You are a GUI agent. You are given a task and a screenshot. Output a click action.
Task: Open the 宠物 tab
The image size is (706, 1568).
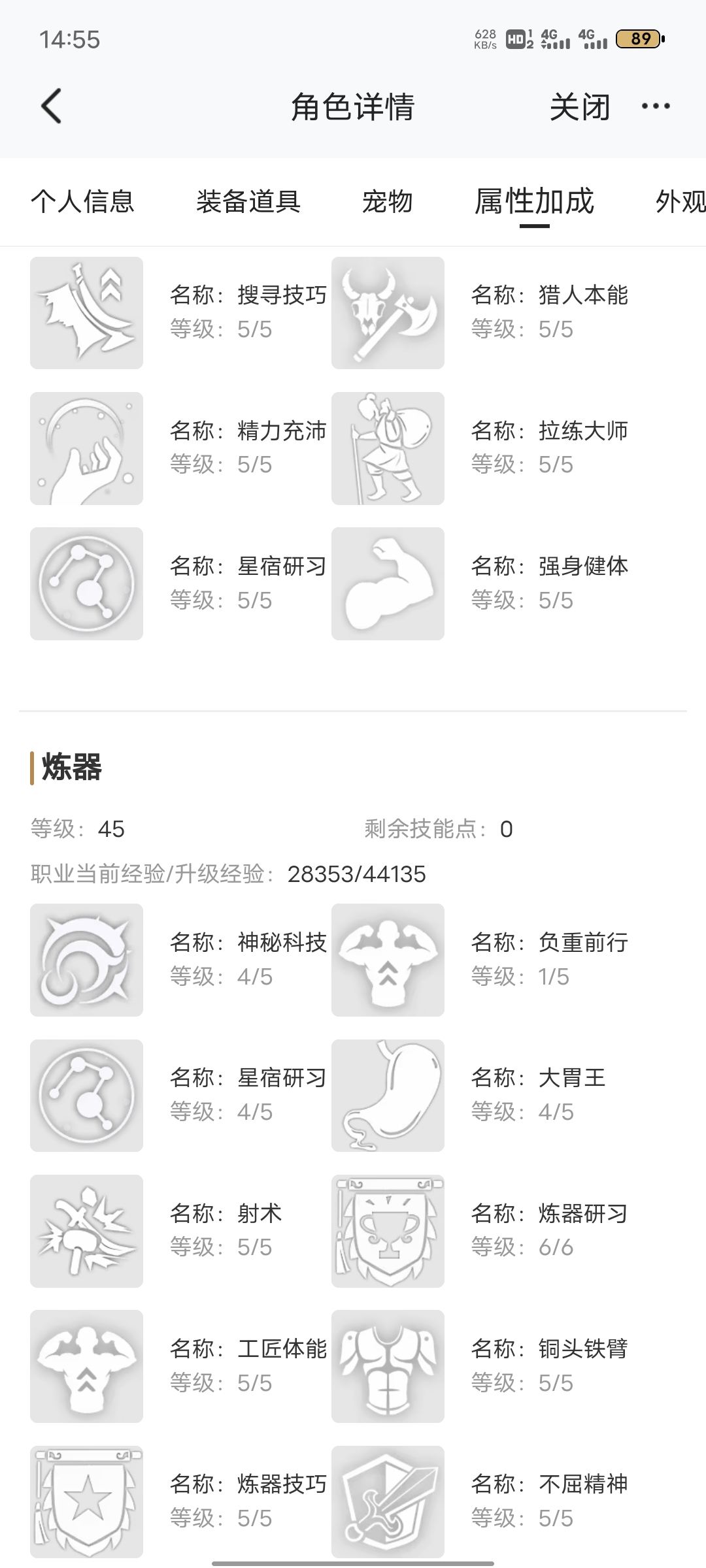pos(387,201)
